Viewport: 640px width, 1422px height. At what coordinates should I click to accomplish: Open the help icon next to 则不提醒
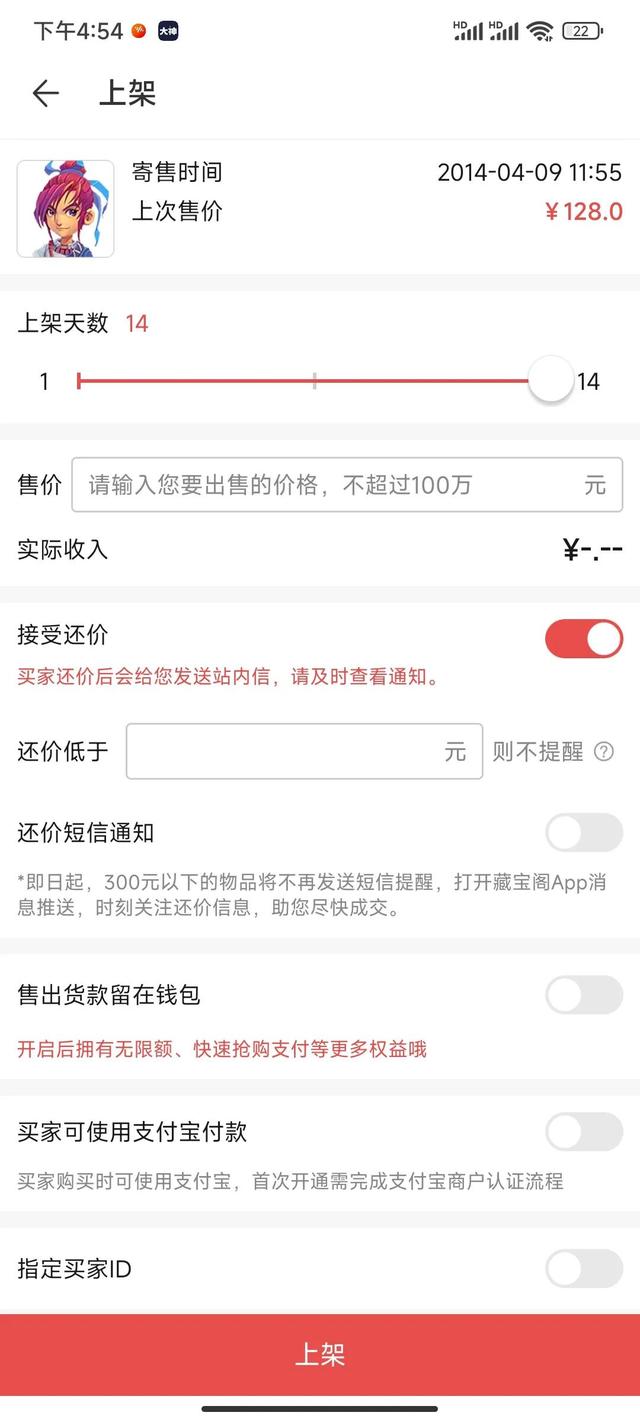[x=604, y=751]
